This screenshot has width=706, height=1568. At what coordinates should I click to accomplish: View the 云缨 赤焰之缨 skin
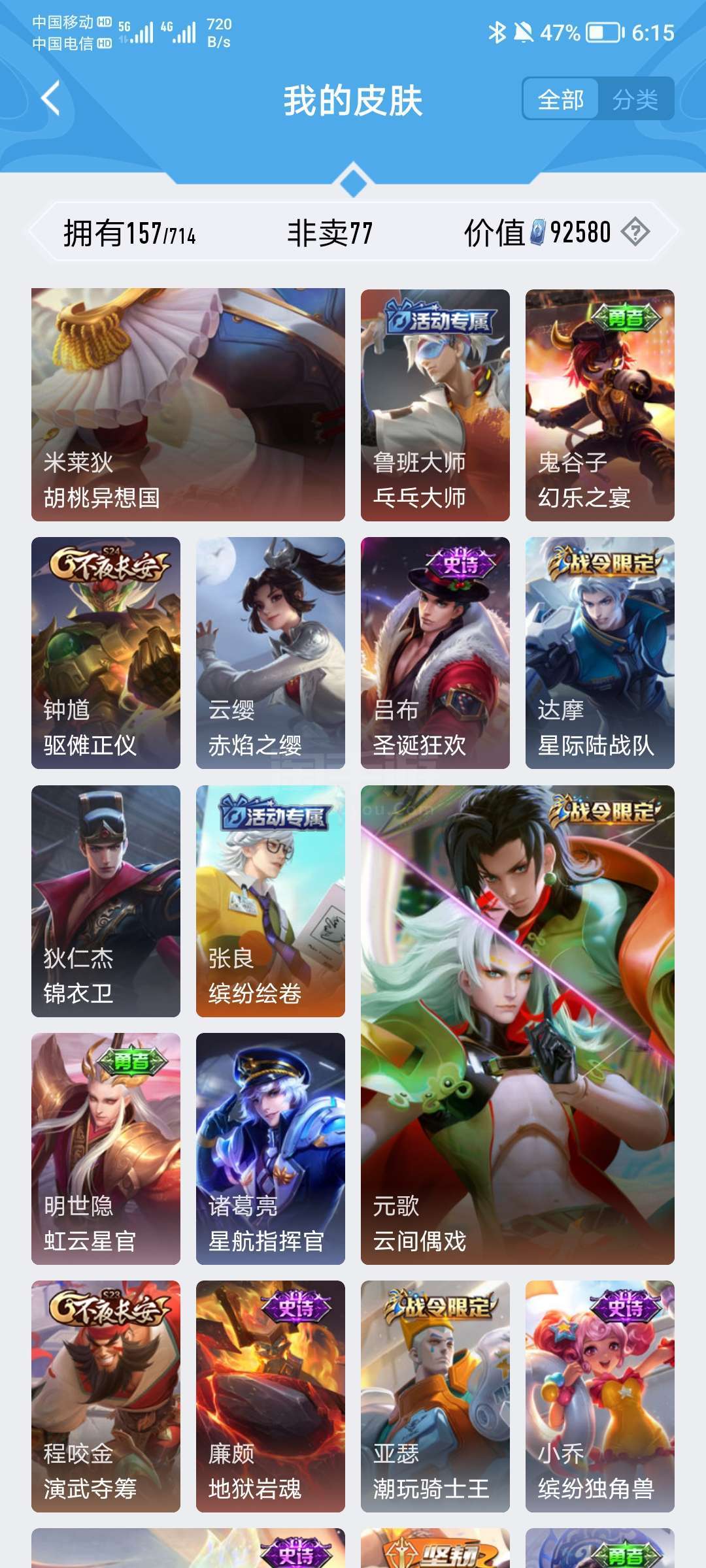pyautogui.click(x=271, y=653)
